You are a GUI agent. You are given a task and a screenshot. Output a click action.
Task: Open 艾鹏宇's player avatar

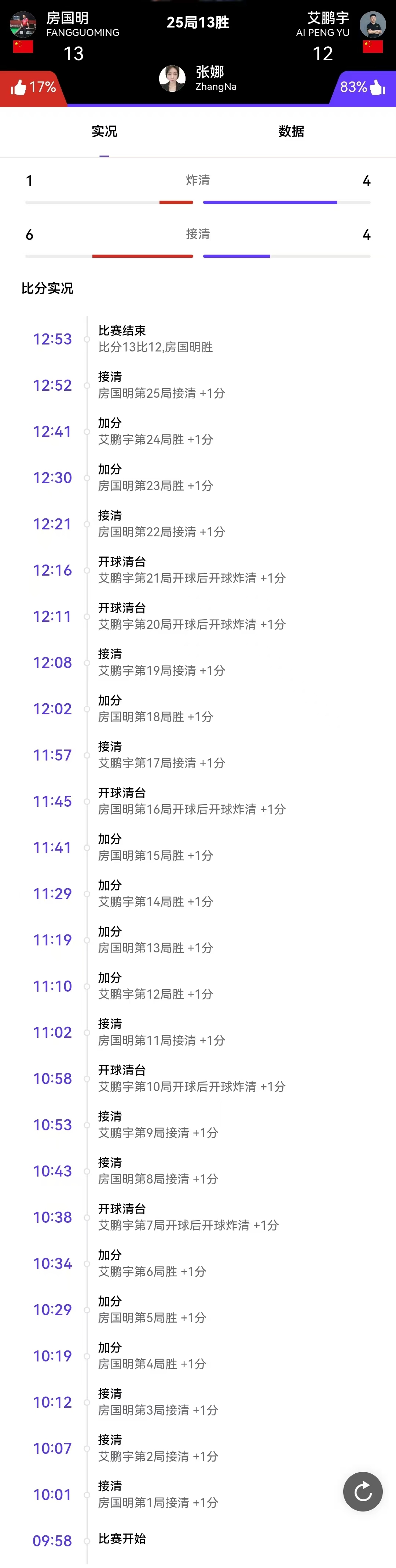point(372,25)
